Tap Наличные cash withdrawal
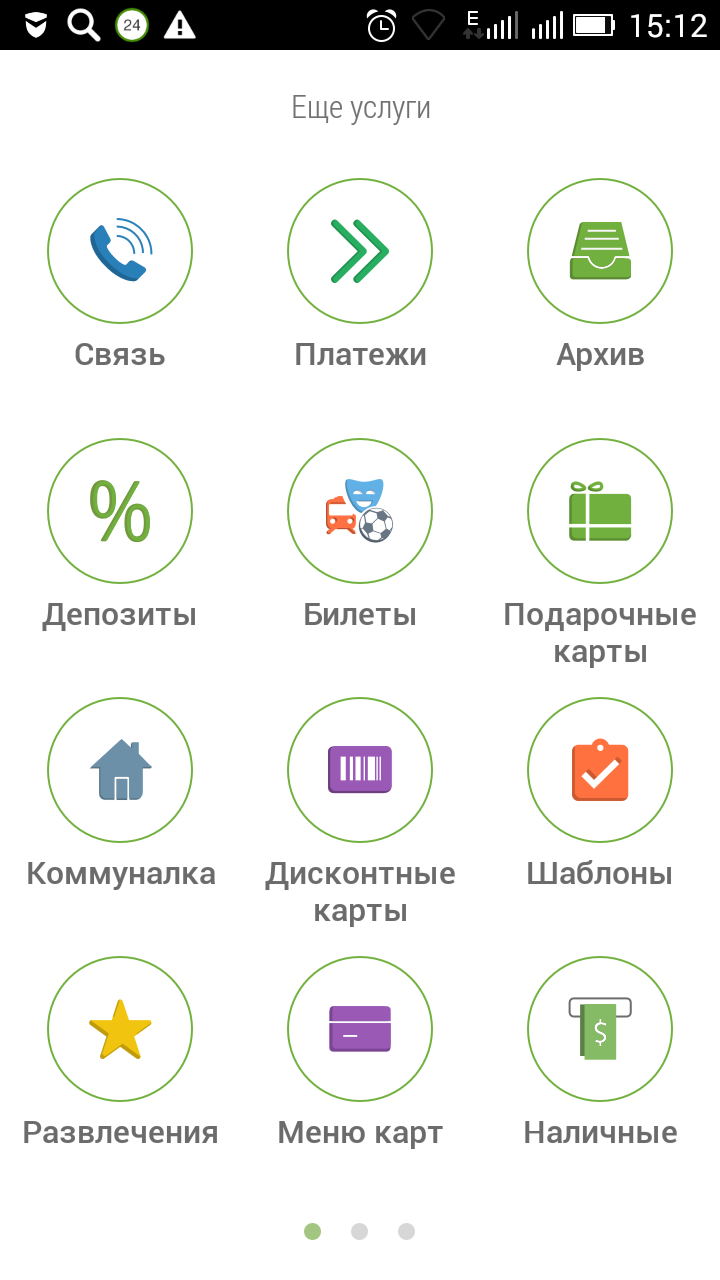 [x=600, y=1029]
